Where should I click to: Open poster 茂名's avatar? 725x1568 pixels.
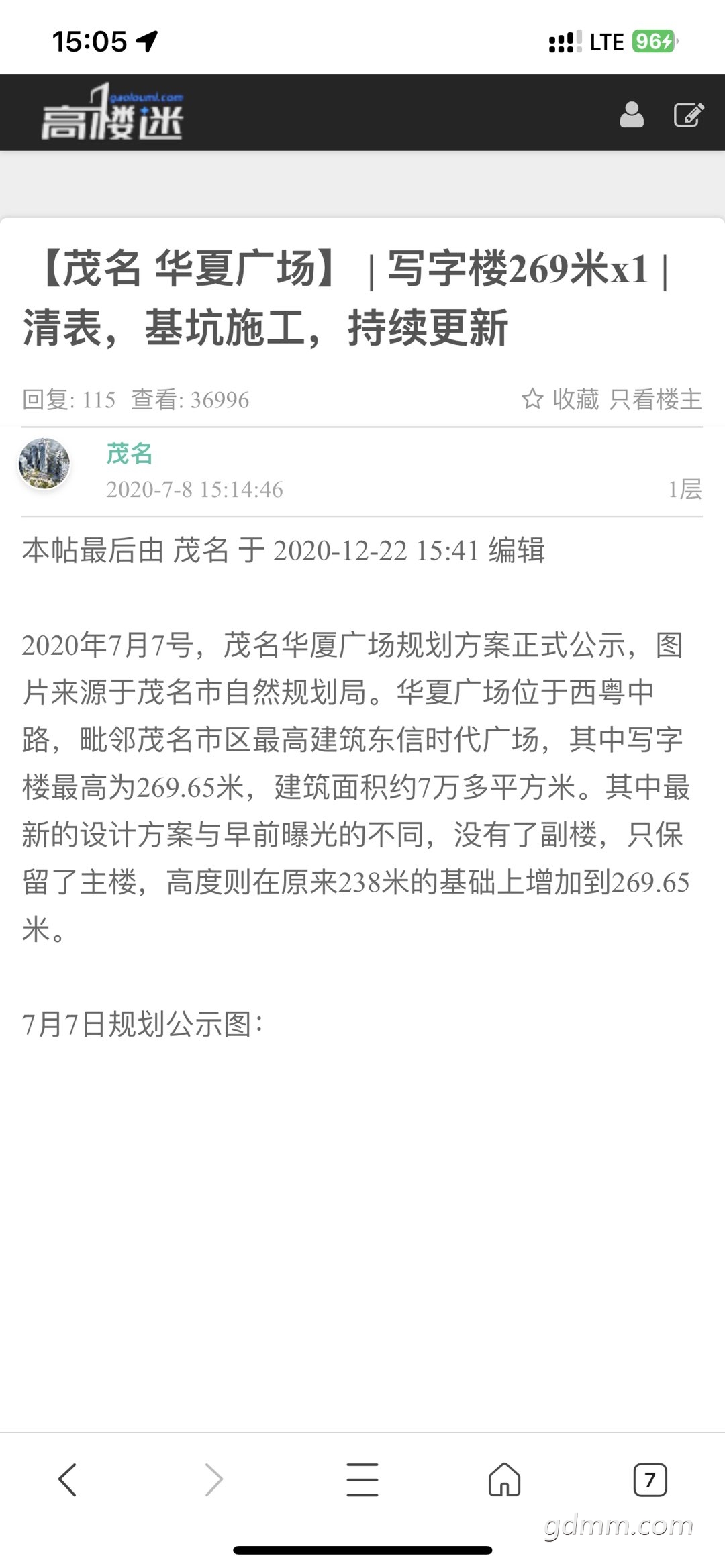tap(44, 464)
